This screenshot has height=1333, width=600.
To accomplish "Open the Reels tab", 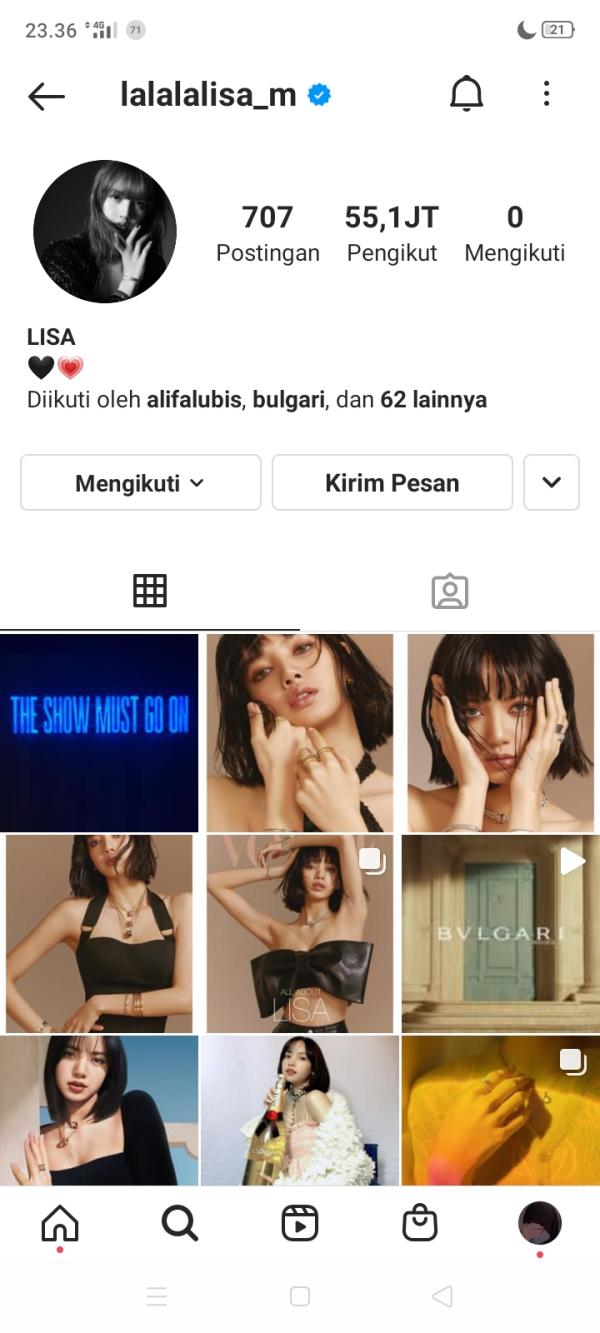I will pos(300,1223).
